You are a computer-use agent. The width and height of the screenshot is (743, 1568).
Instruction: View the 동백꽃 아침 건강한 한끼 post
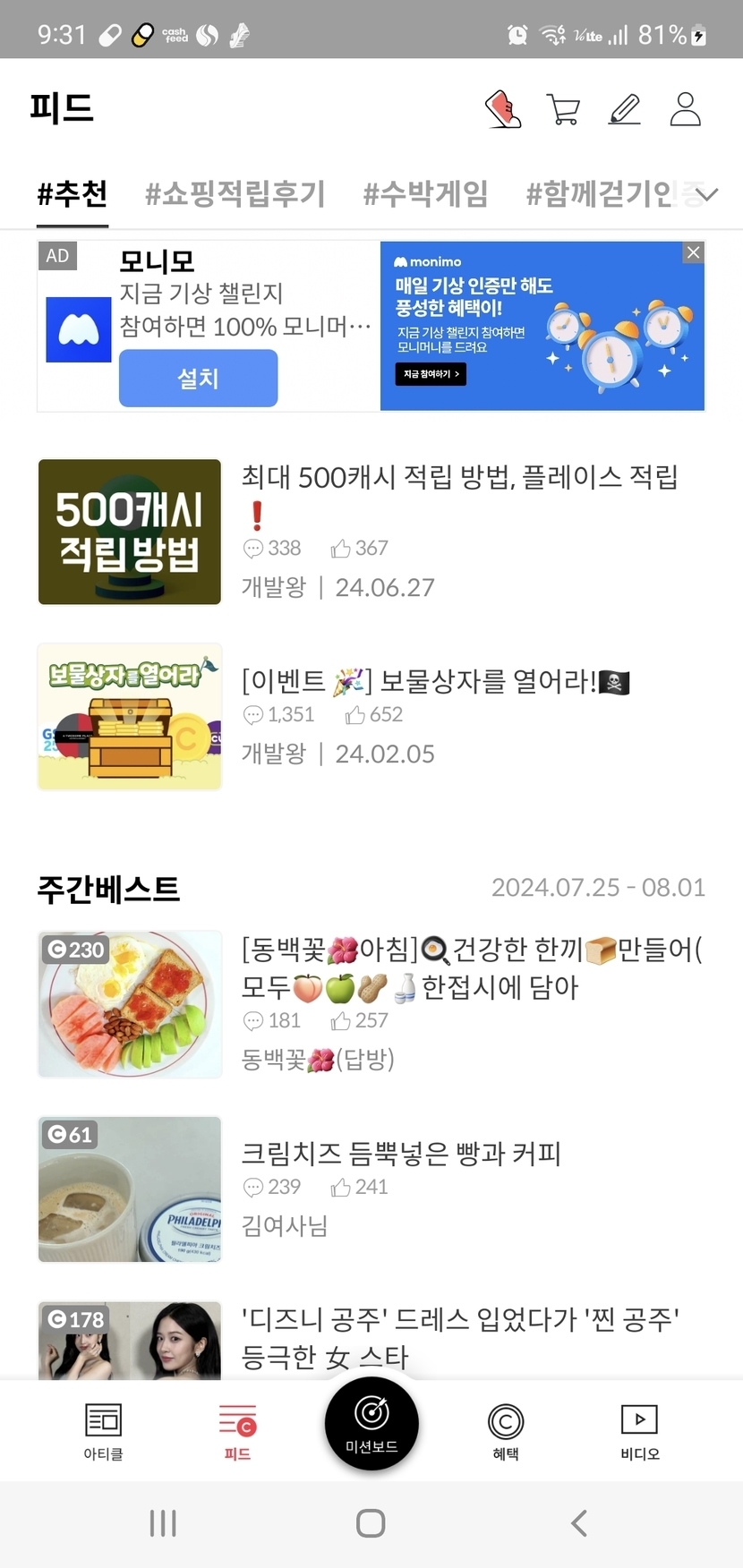coord(471,967)
